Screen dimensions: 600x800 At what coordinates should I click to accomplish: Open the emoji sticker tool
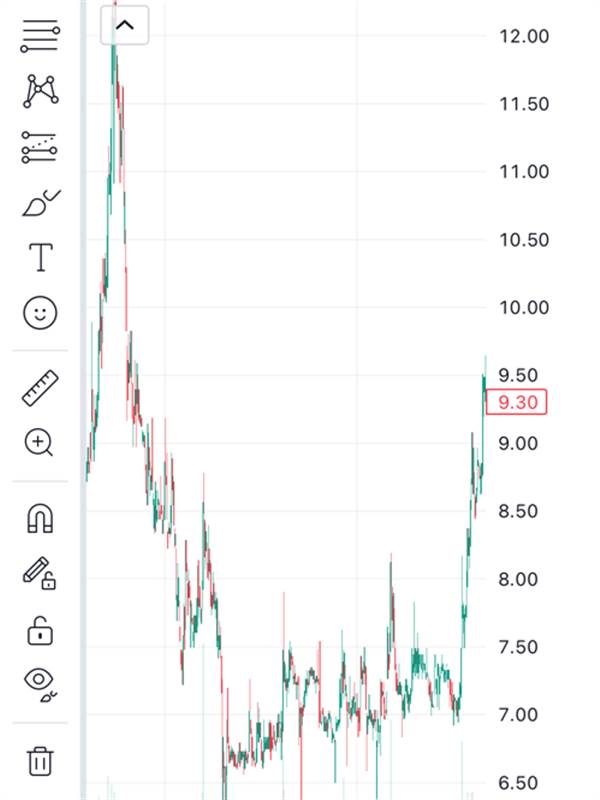pyautogui.click(x=40, y=312)
